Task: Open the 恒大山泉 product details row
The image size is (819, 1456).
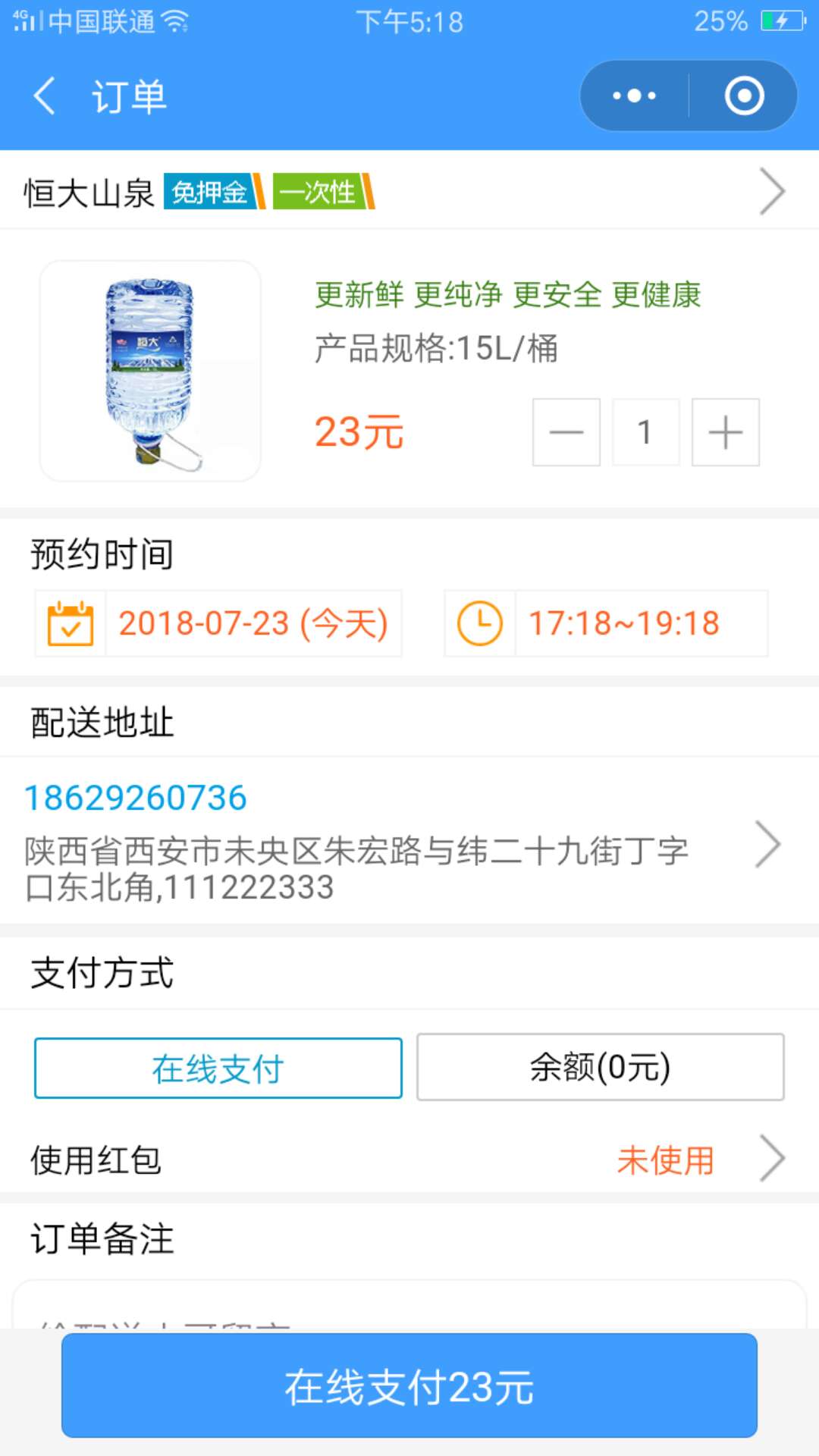Action: (409, 192)
